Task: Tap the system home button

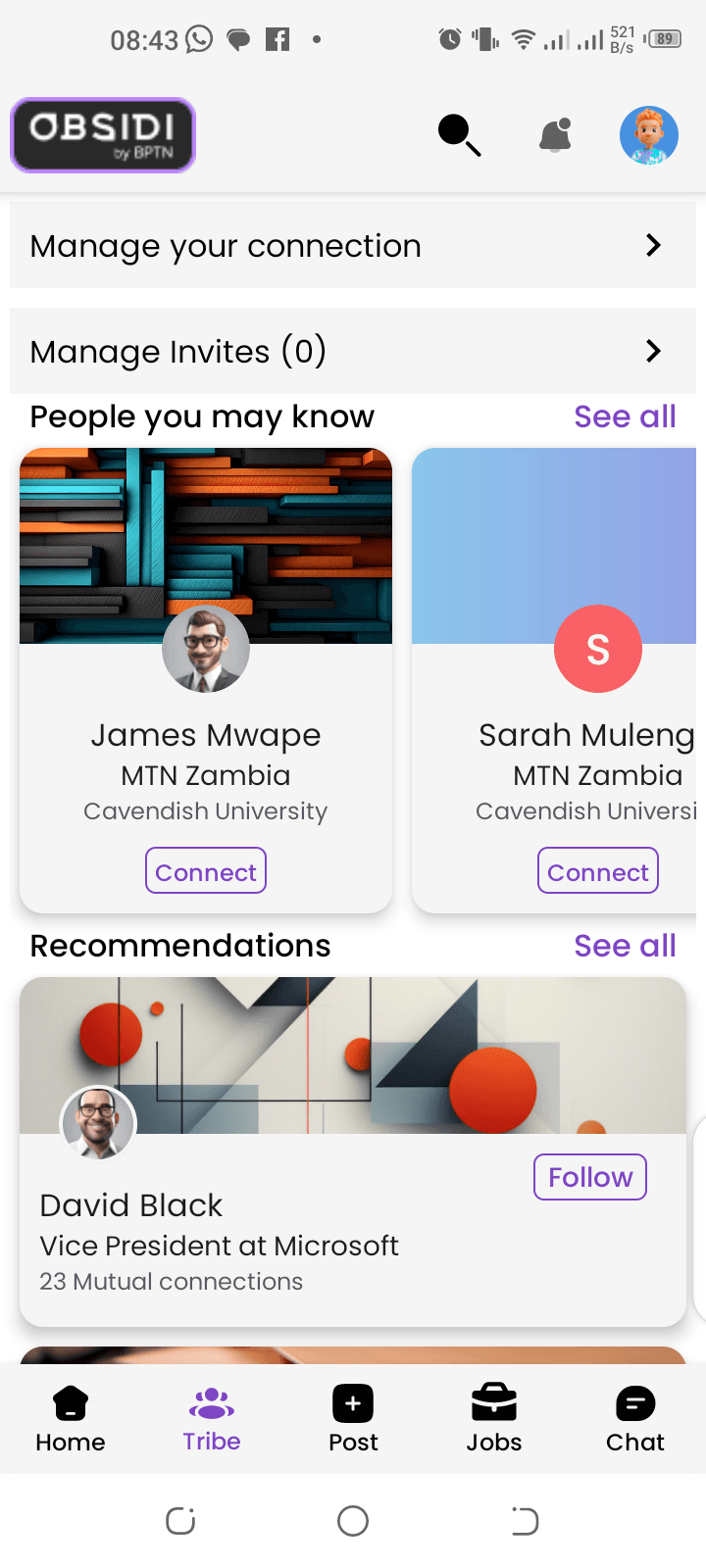Action: pyautogui.click(x=353, y=1521)
